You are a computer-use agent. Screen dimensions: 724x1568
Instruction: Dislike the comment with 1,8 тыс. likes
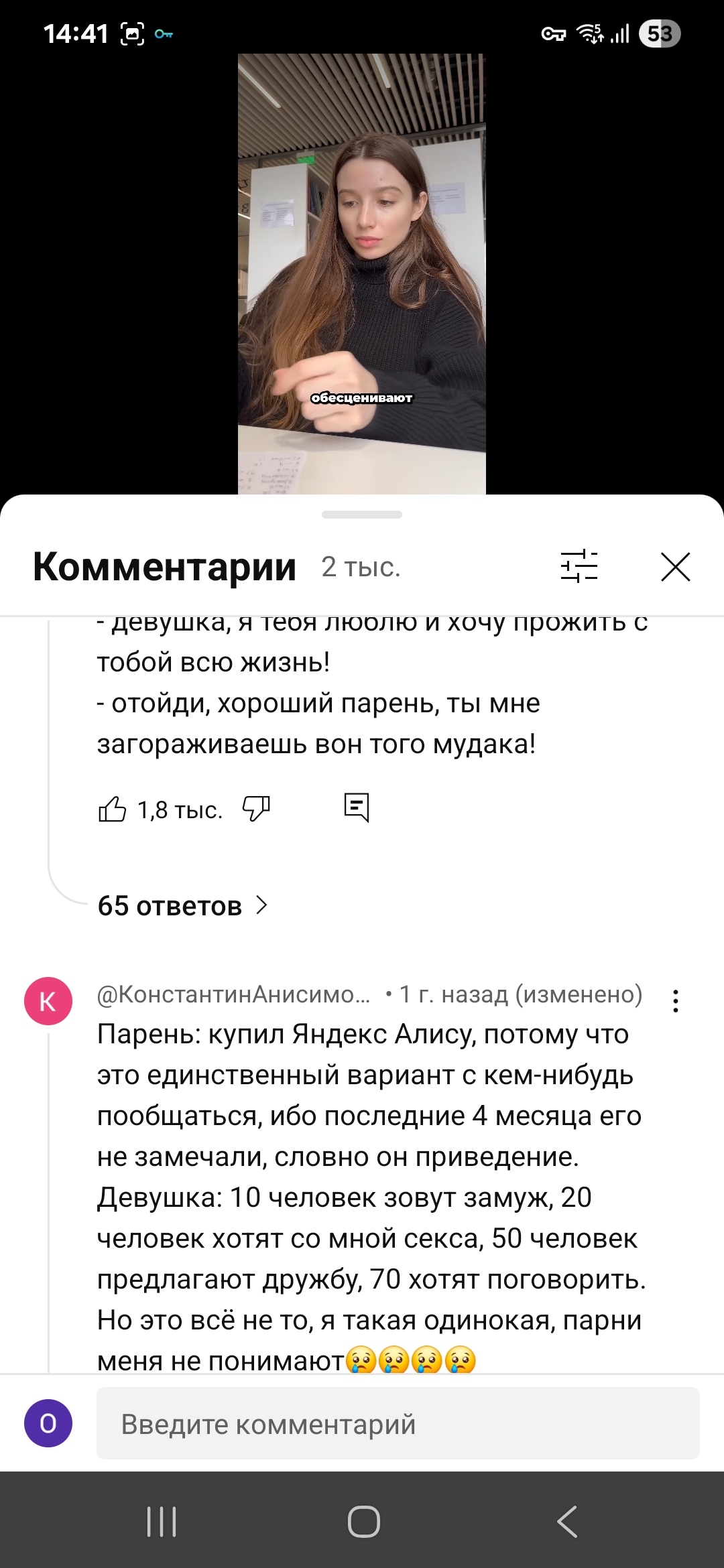tap(256, 809)
